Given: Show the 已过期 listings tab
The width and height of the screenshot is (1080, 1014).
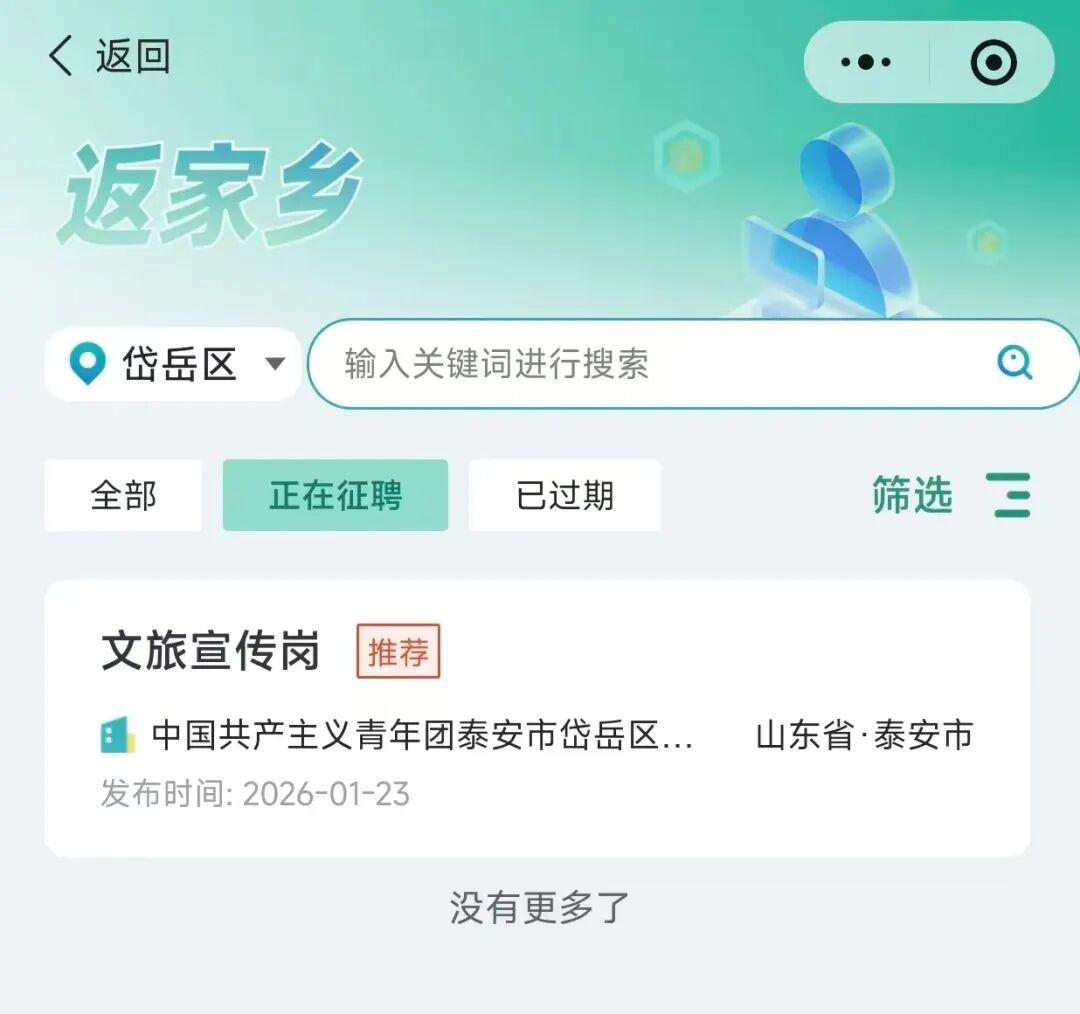Looking at the screenshot, I should pos(564,496).
